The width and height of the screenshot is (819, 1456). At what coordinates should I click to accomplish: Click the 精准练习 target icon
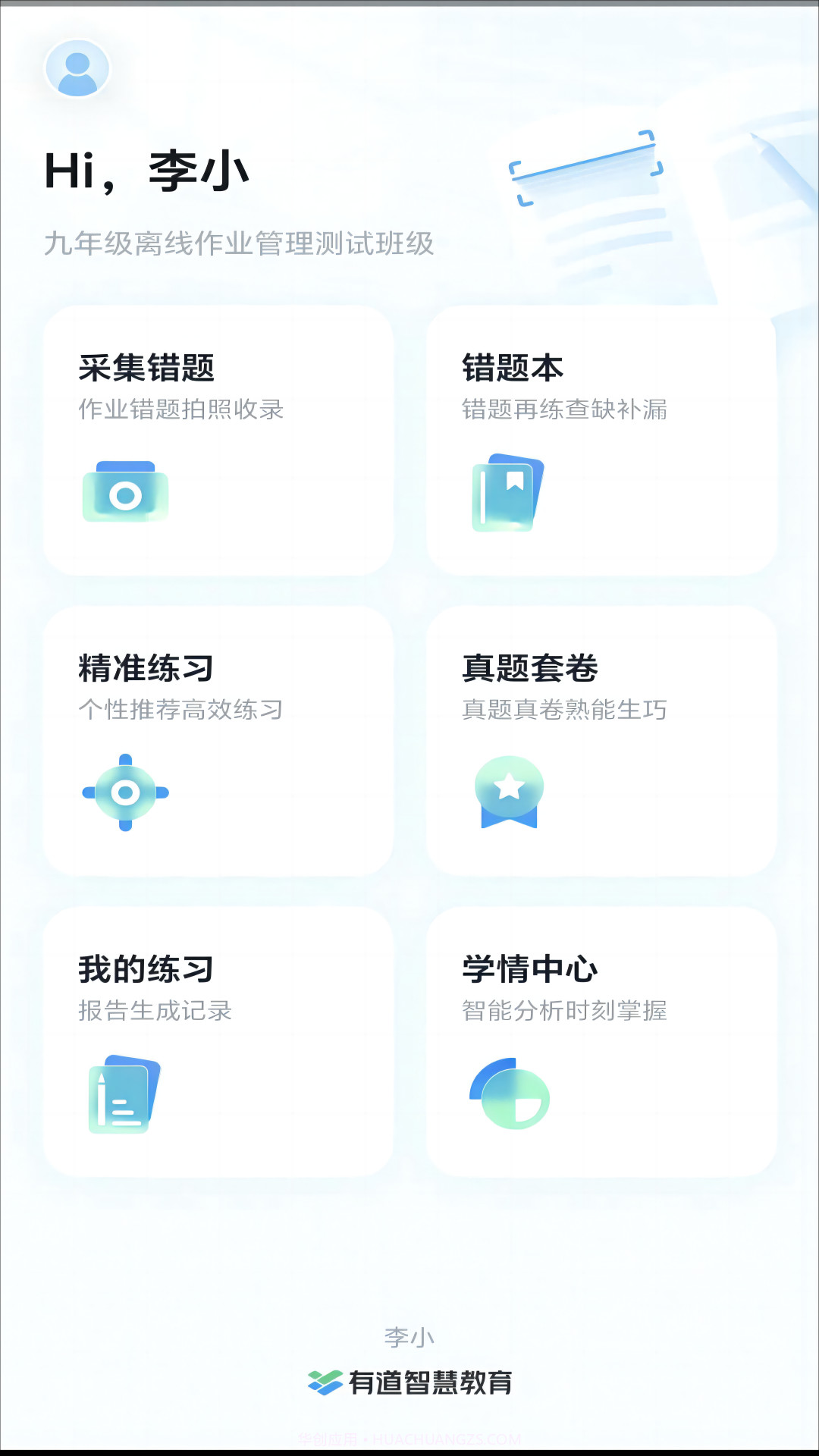click(126, 792)
